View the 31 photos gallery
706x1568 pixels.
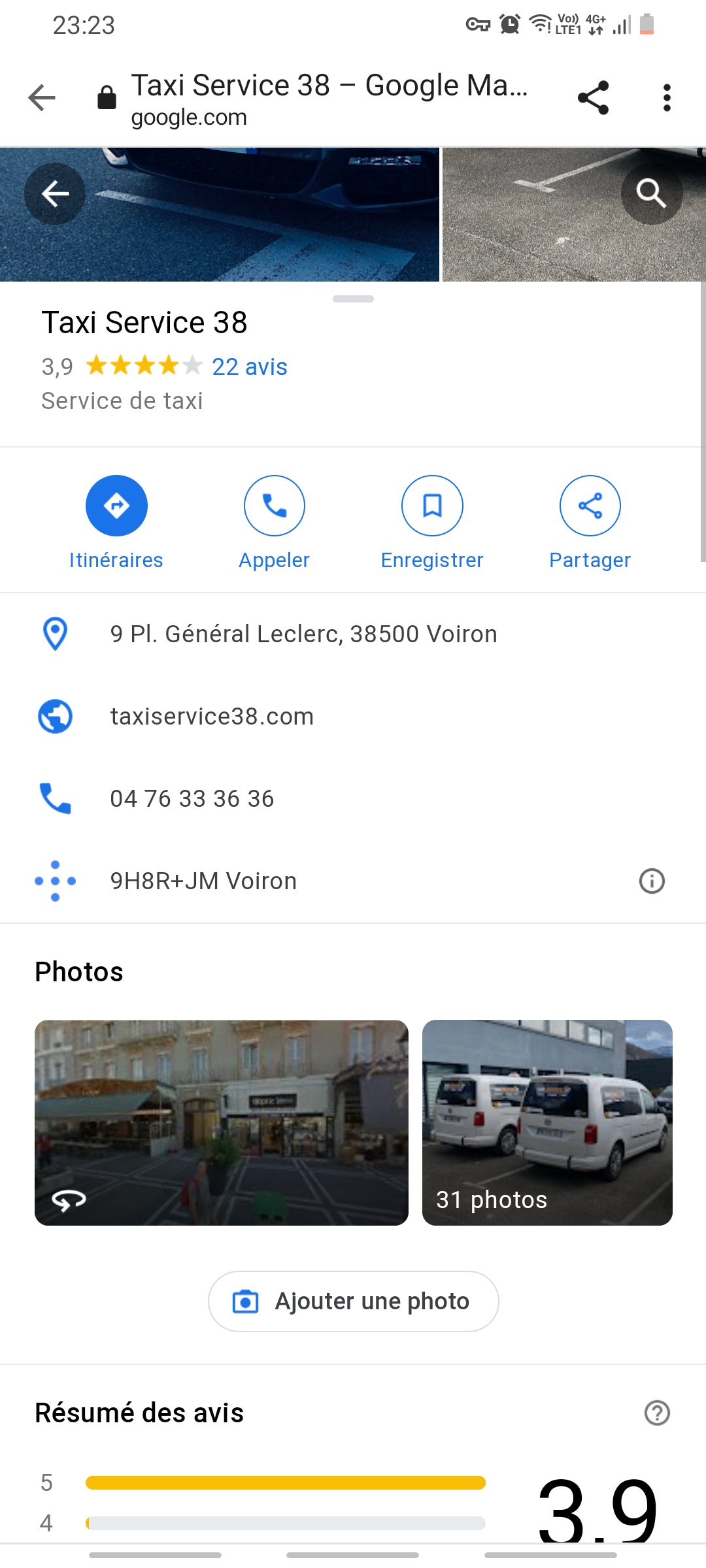pyautogui.click(x=547, y=1122)
